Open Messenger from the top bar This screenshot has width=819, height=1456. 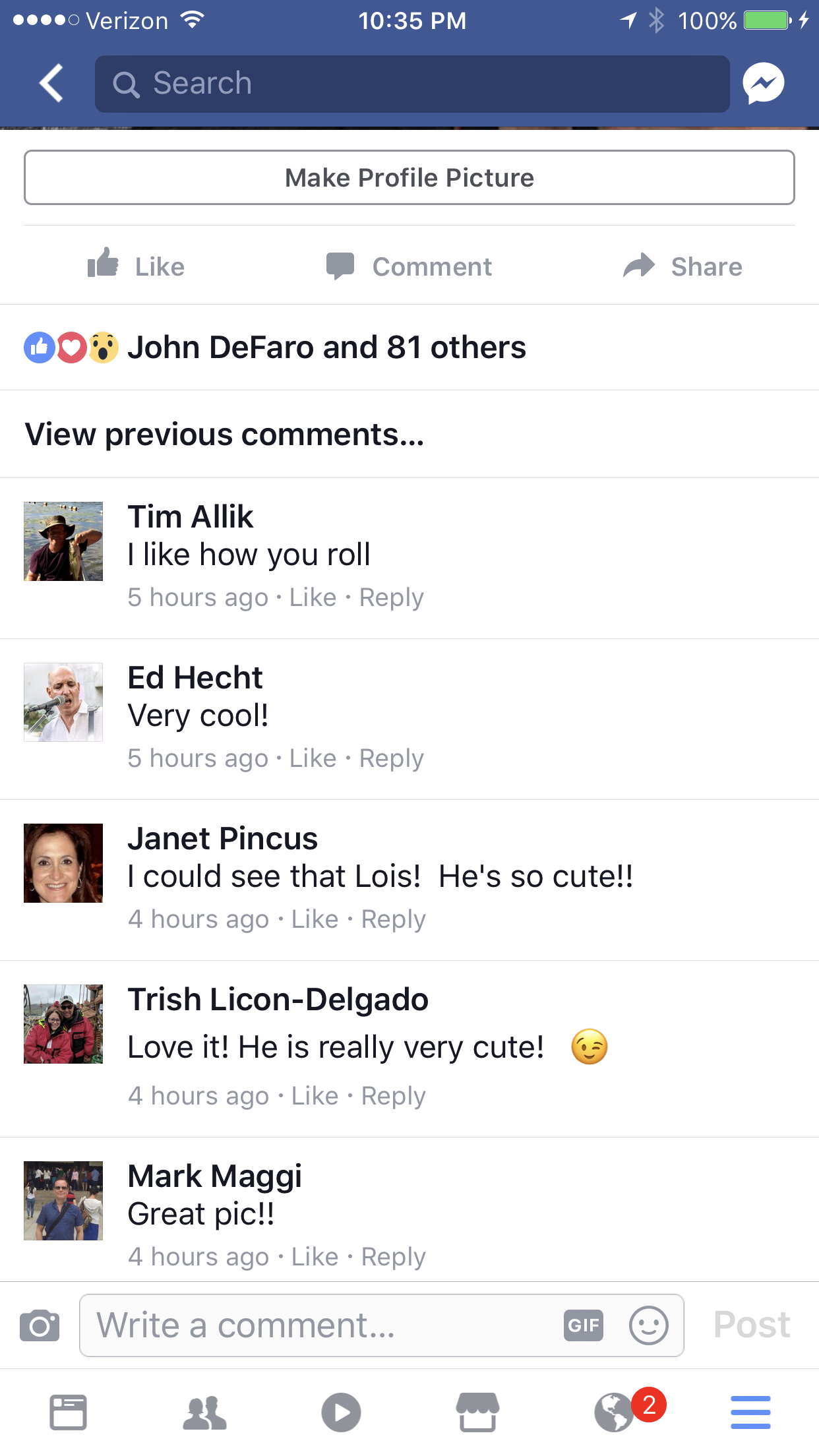click(x=763, y=84)
